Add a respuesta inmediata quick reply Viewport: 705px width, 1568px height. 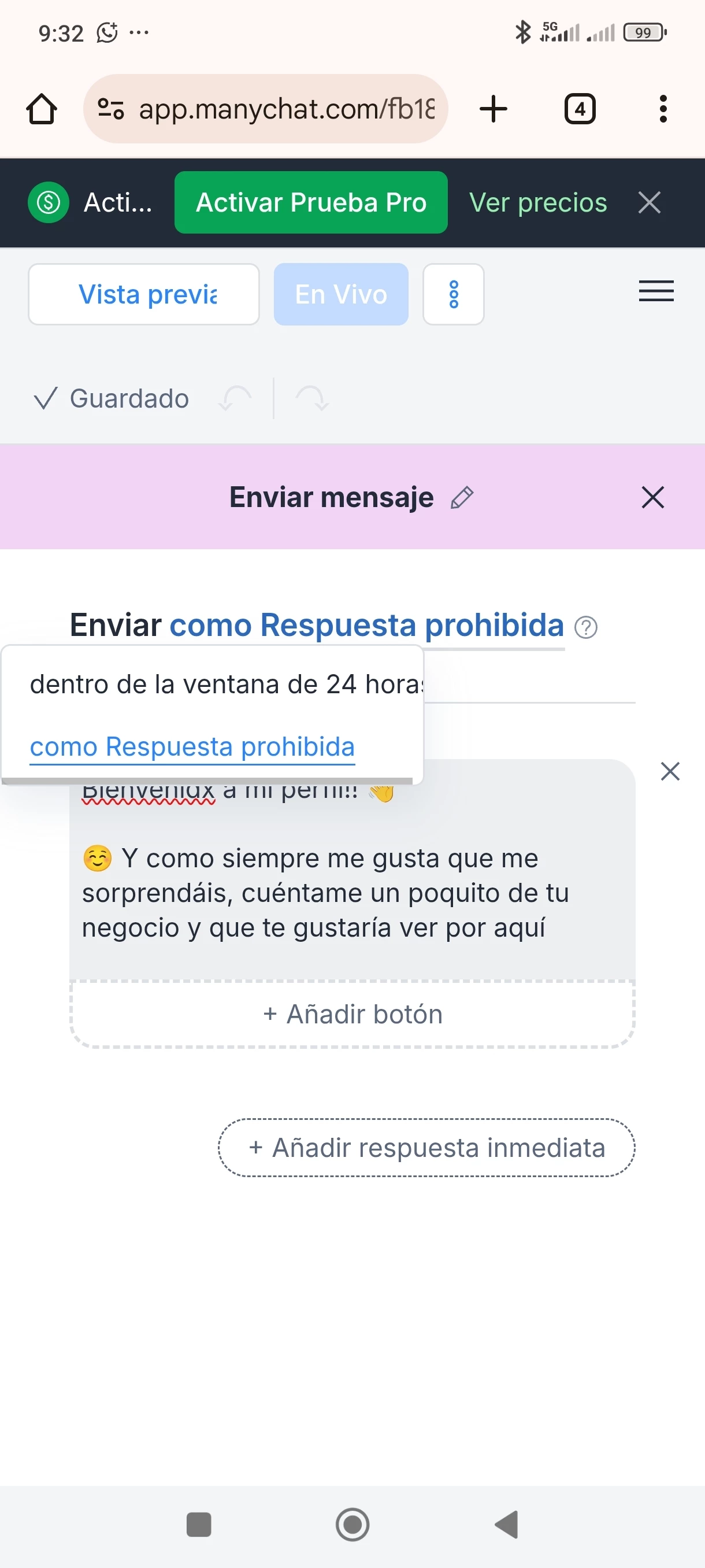426,1148
